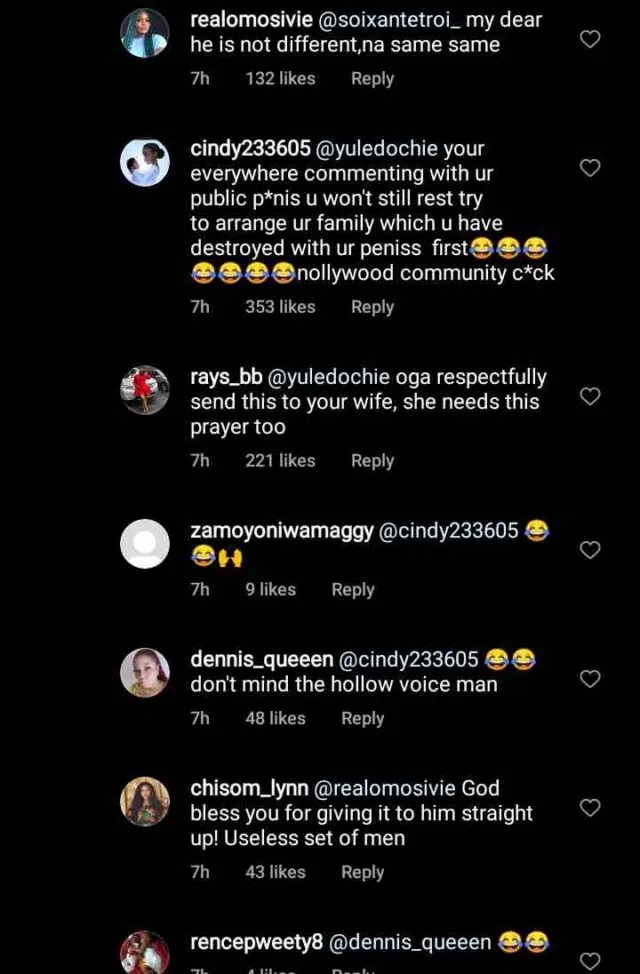Viewport: 640px width, 974px height.
Task: View rays_bb's profile avatar
Action: pos(144,390)
